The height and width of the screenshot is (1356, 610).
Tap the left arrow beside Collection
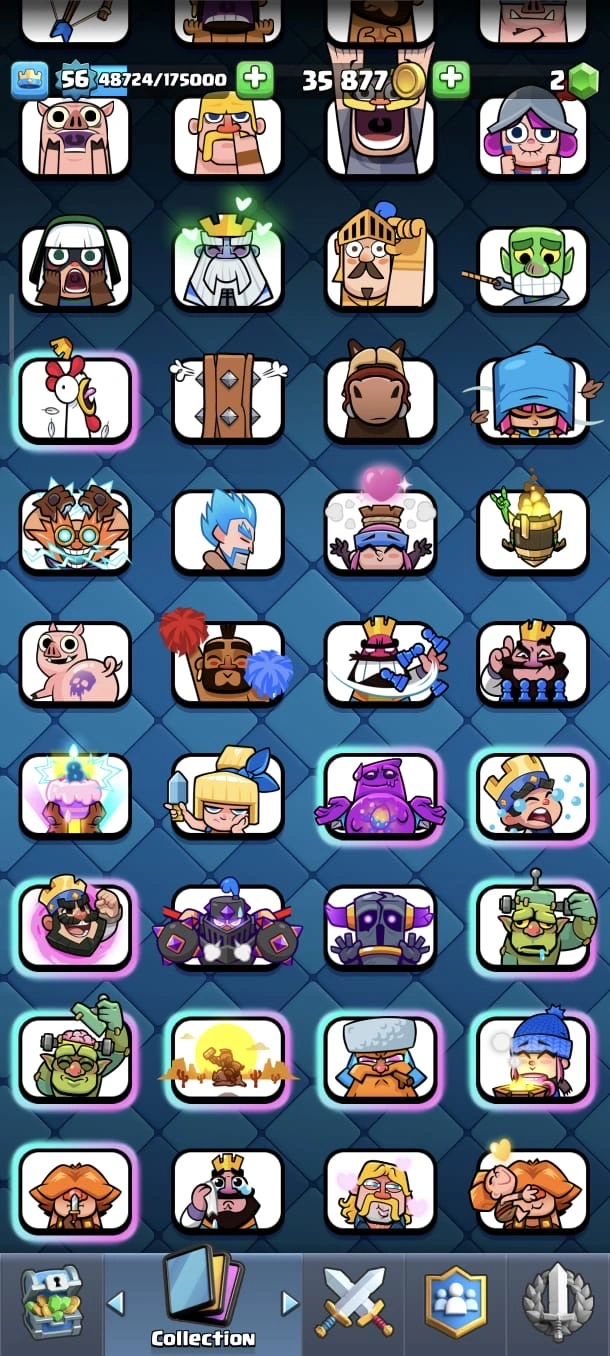[116, 1302]
